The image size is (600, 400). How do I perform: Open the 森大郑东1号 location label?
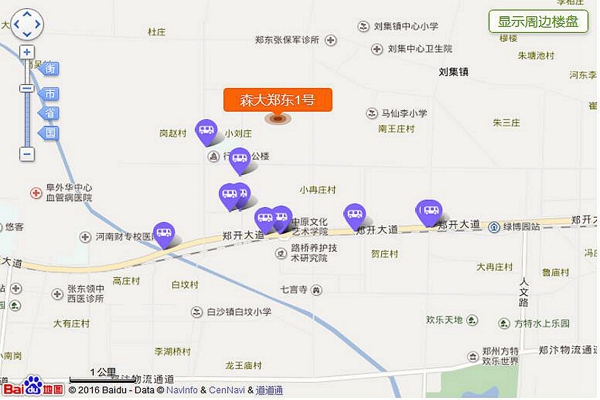pos(277,100)
